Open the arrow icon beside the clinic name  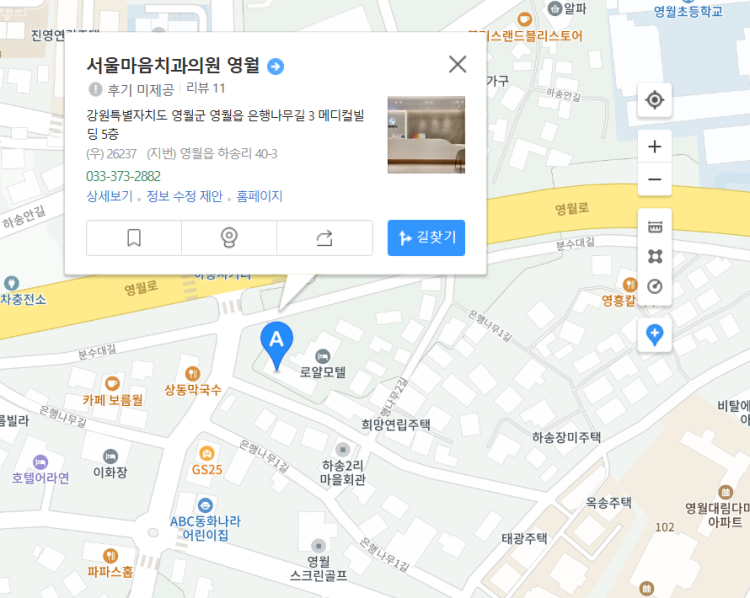(x=276, y=66)
